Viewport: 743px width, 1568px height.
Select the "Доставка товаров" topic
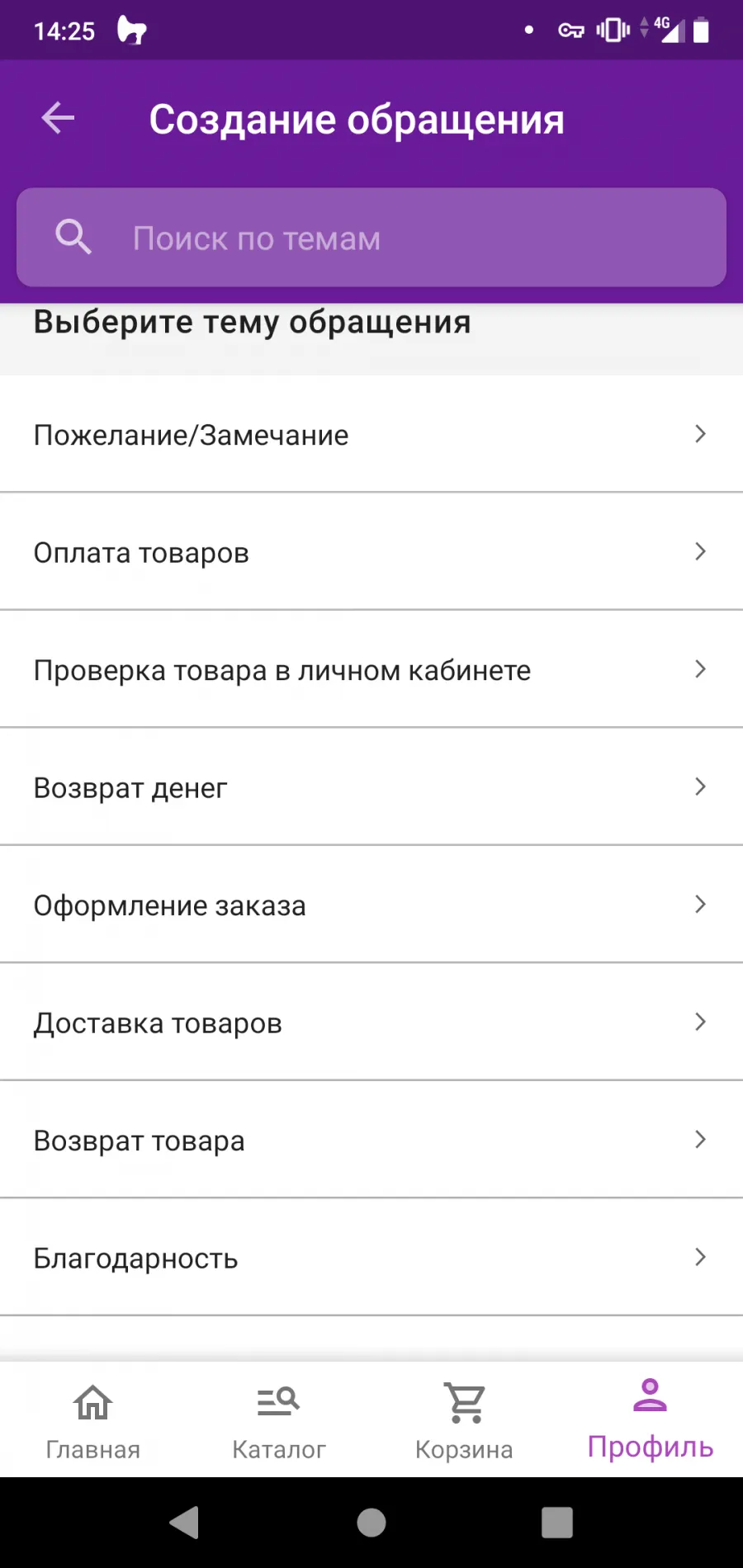click(x=371, y=1022)
